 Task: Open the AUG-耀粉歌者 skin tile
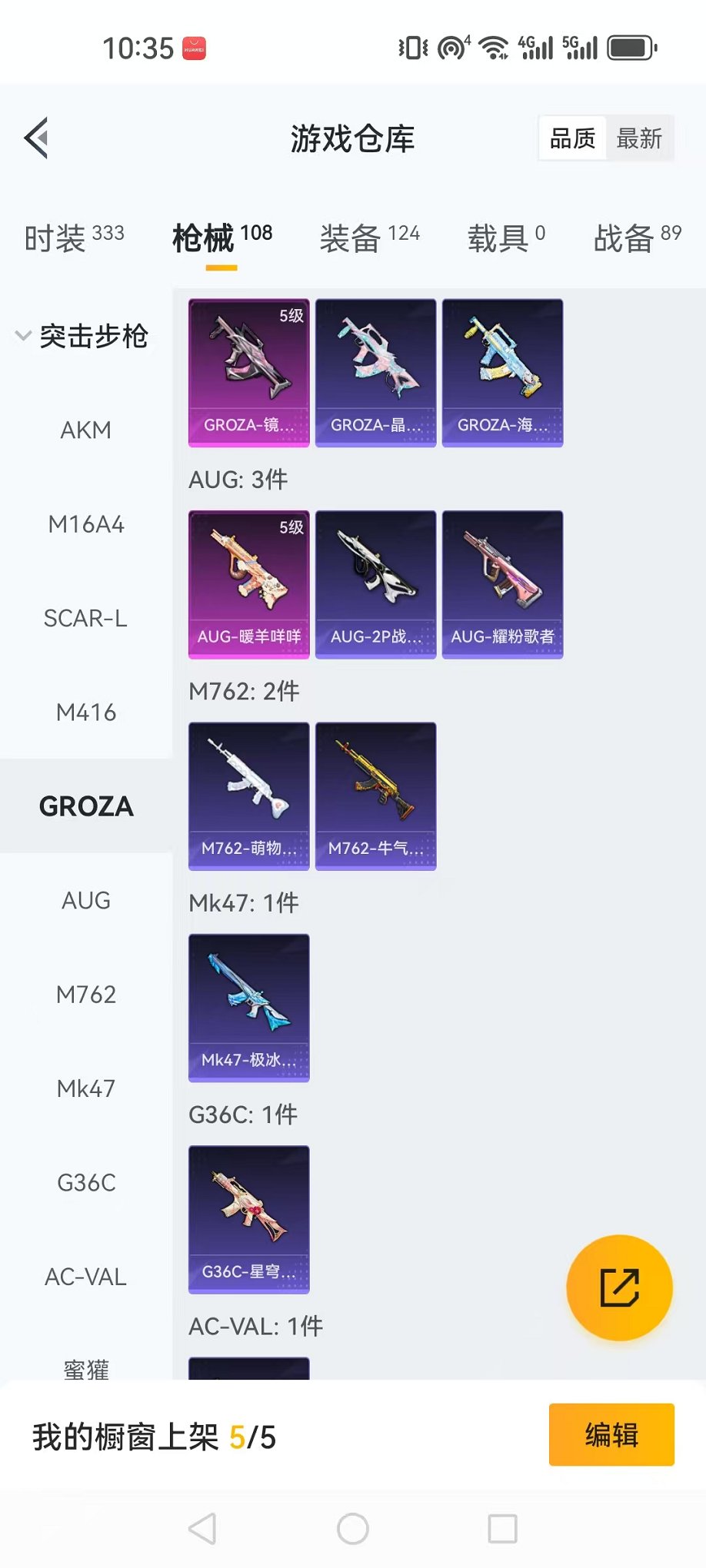point(502,584)
